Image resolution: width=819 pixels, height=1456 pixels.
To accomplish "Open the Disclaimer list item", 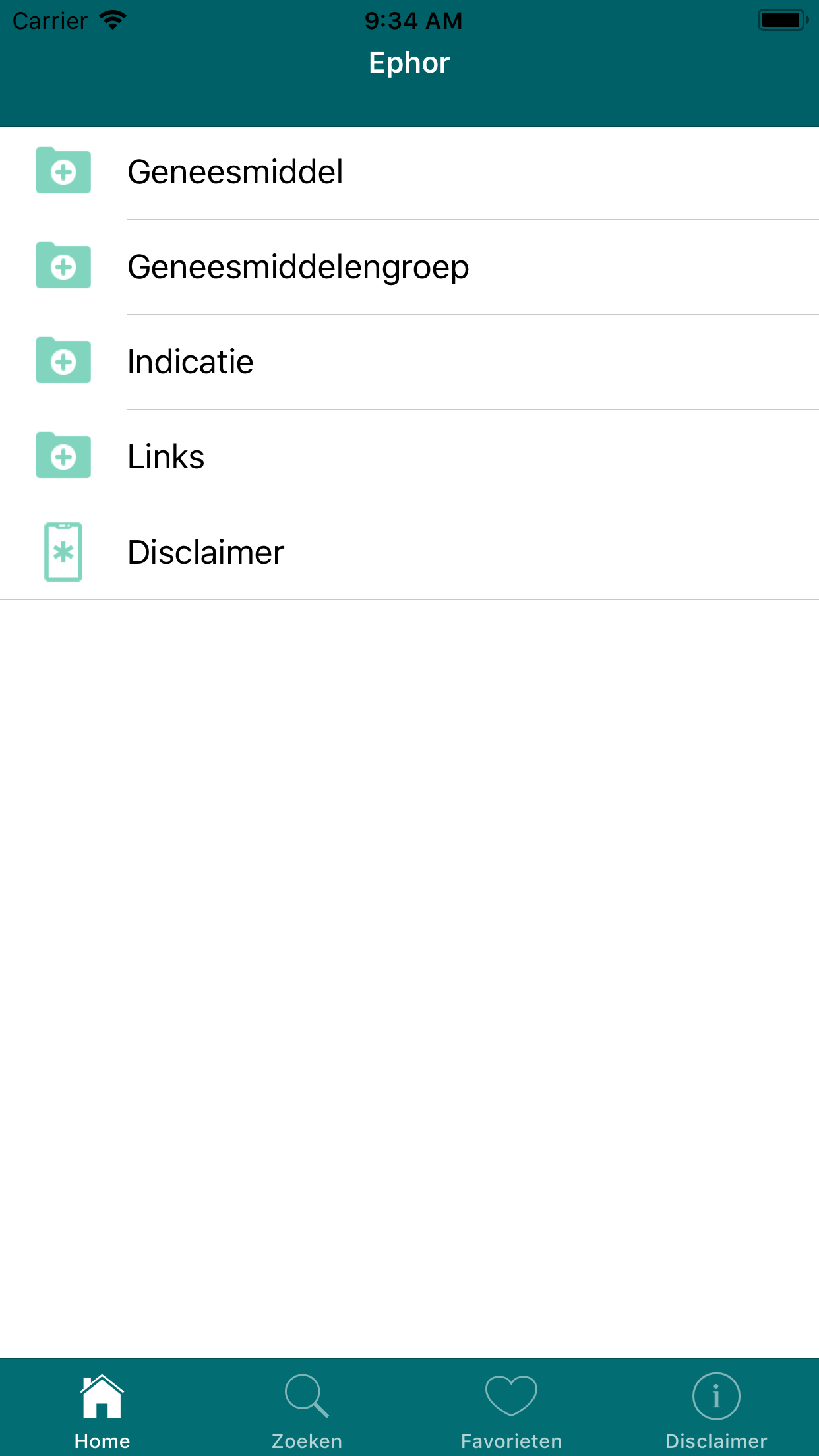I will point(206,552).
